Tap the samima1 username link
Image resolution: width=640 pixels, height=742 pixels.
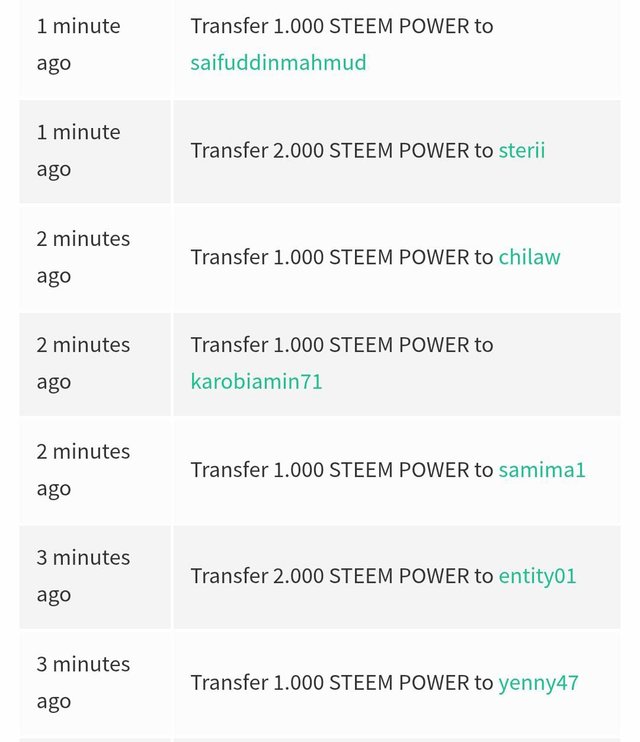click(541, 470)
